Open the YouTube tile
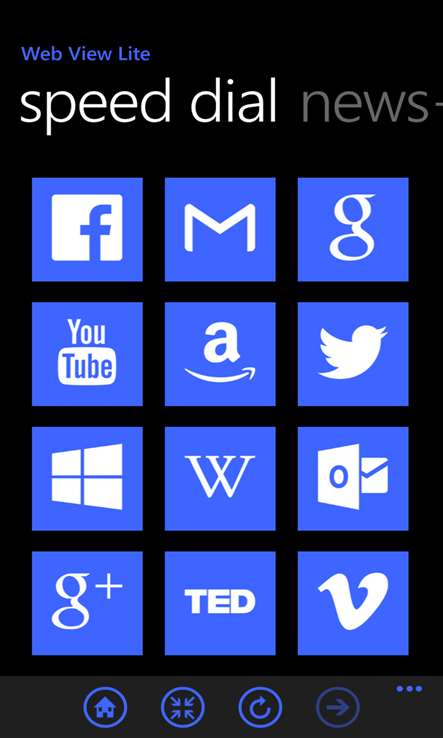 tap(87, 354)
